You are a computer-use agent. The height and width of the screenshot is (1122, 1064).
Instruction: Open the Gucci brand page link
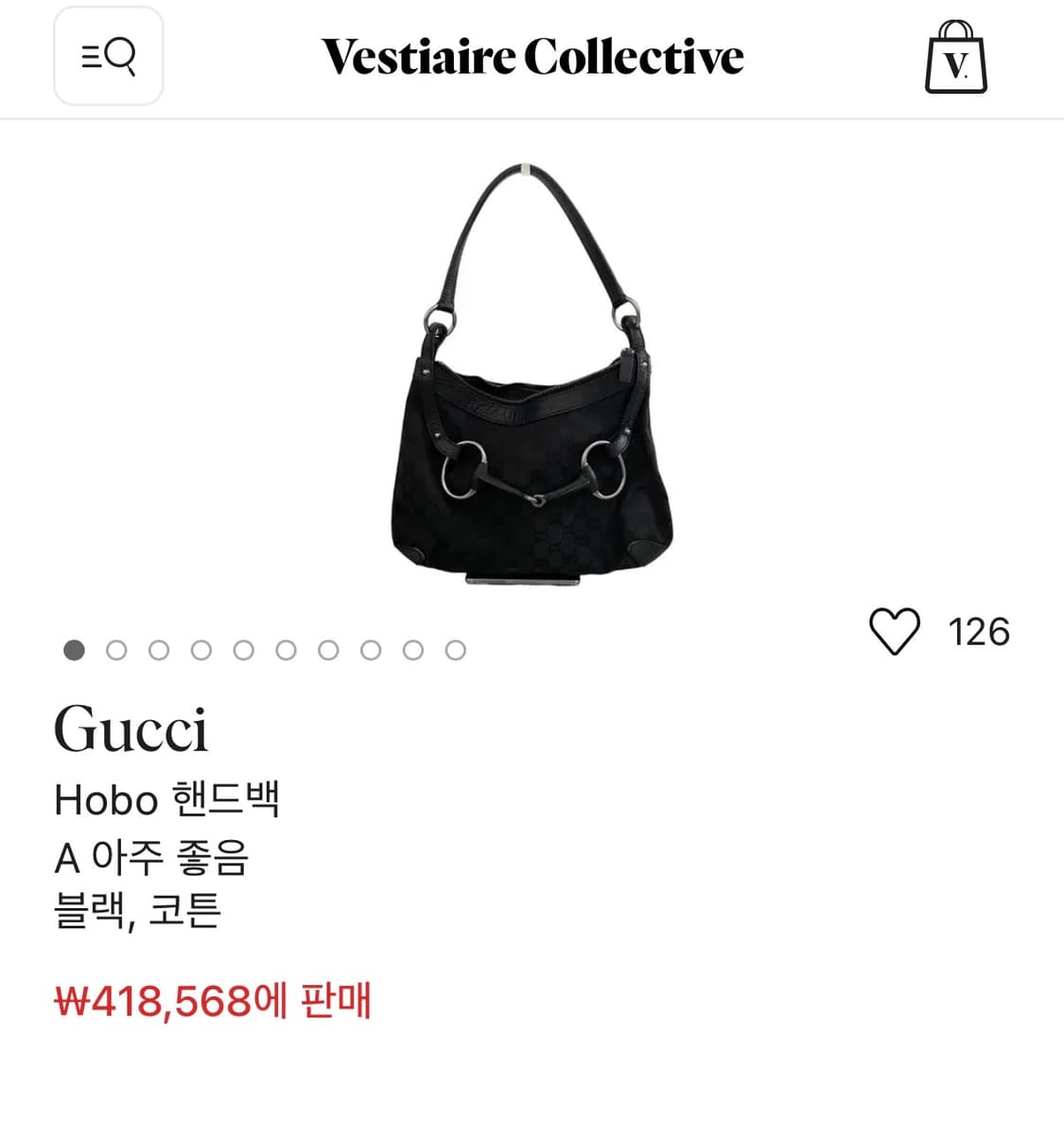pyautogui.click(x=131, y=729)
